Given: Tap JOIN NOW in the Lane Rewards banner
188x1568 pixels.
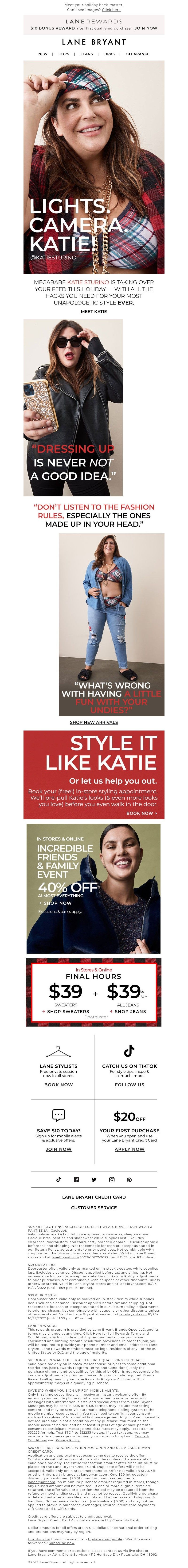Looking at the screenshot, I should (146, 28).
